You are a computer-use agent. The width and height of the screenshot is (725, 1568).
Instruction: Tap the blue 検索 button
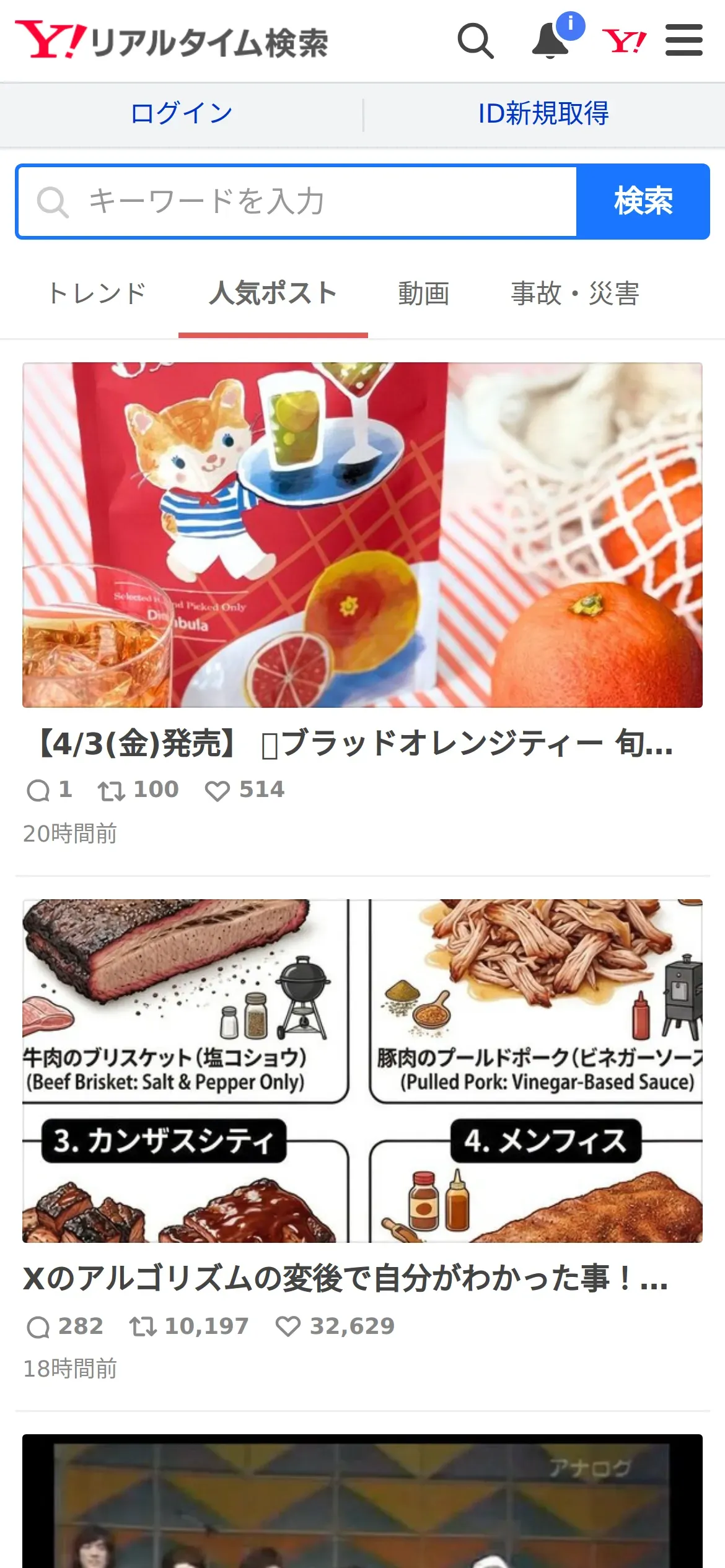(643, 202)
